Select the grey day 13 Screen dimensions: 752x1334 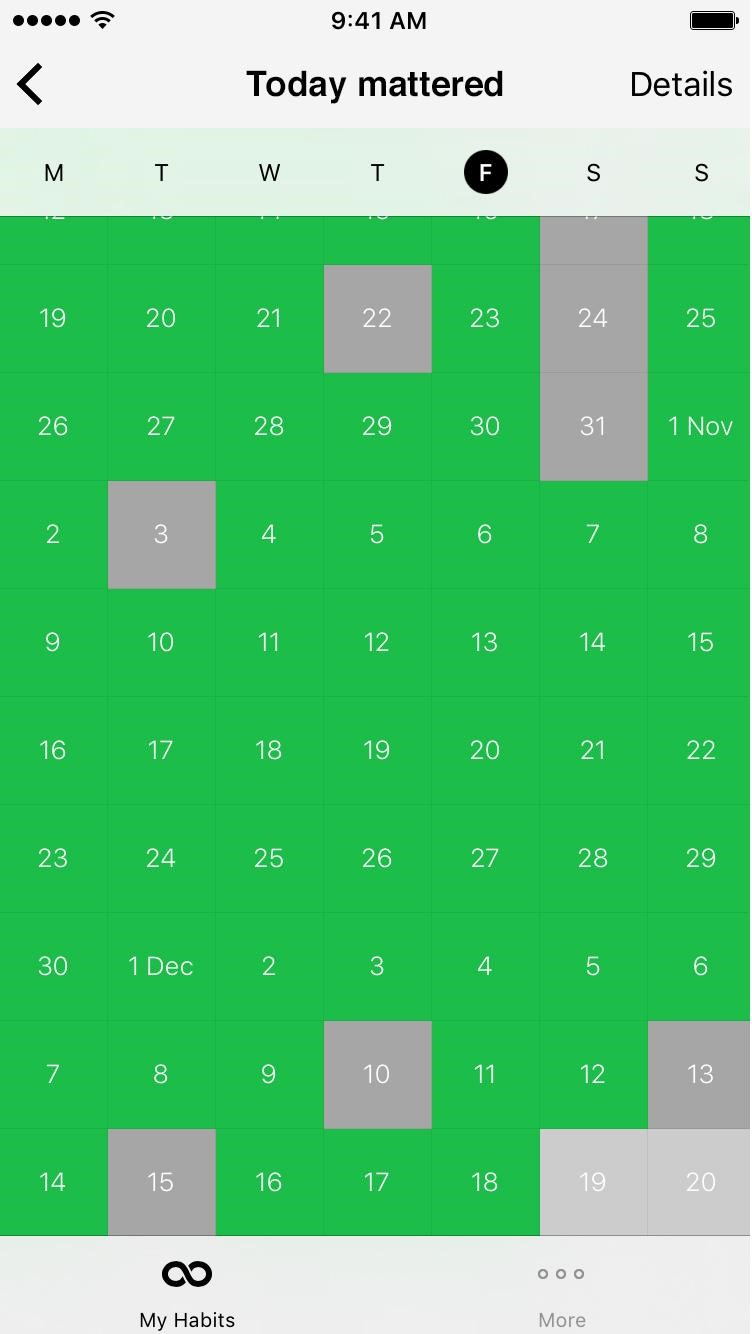700,1075
